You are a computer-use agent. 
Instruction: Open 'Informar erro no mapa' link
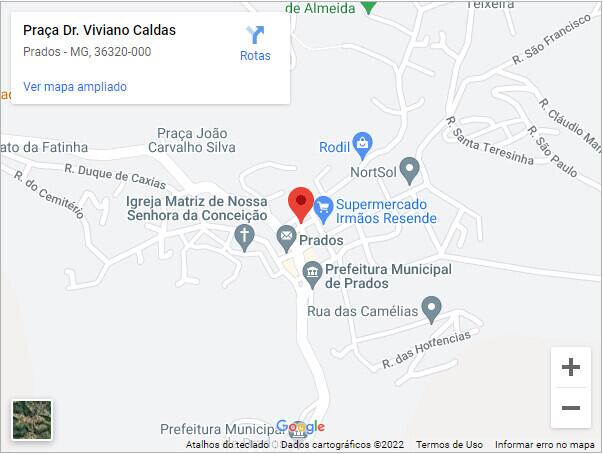click(545, 445)
